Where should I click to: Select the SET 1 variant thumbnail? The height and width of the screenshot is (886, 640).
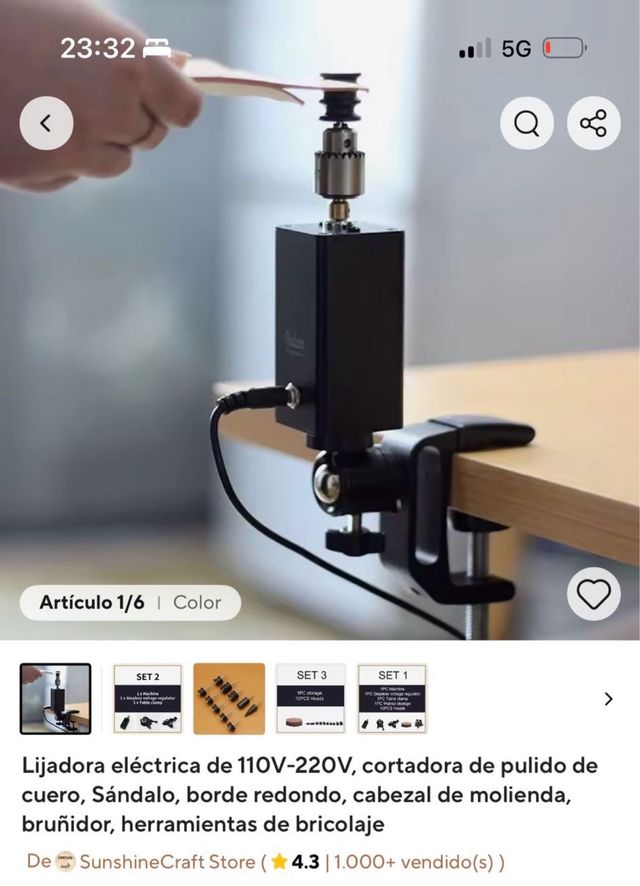click(392, 699)
